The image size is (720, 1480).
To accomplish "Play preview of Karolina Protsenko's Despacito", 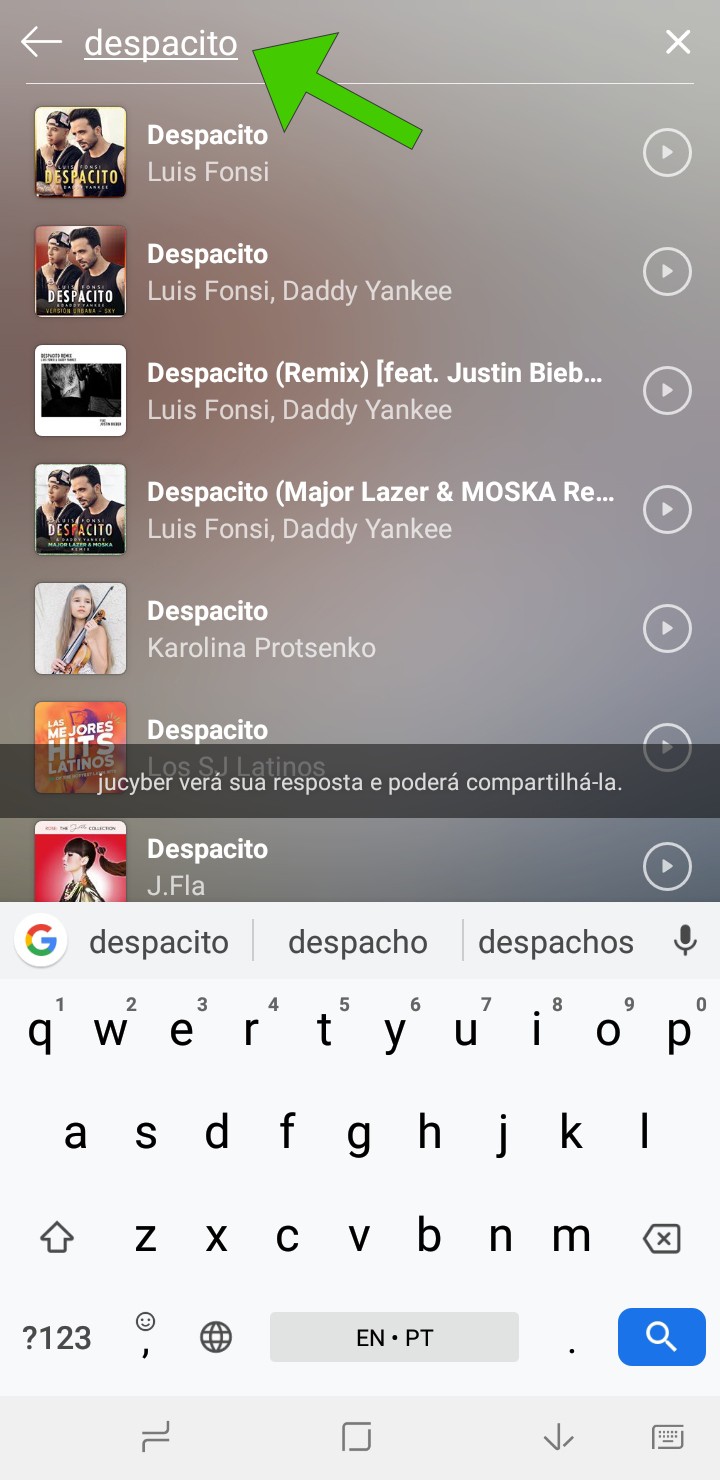I will click(666, 629).
